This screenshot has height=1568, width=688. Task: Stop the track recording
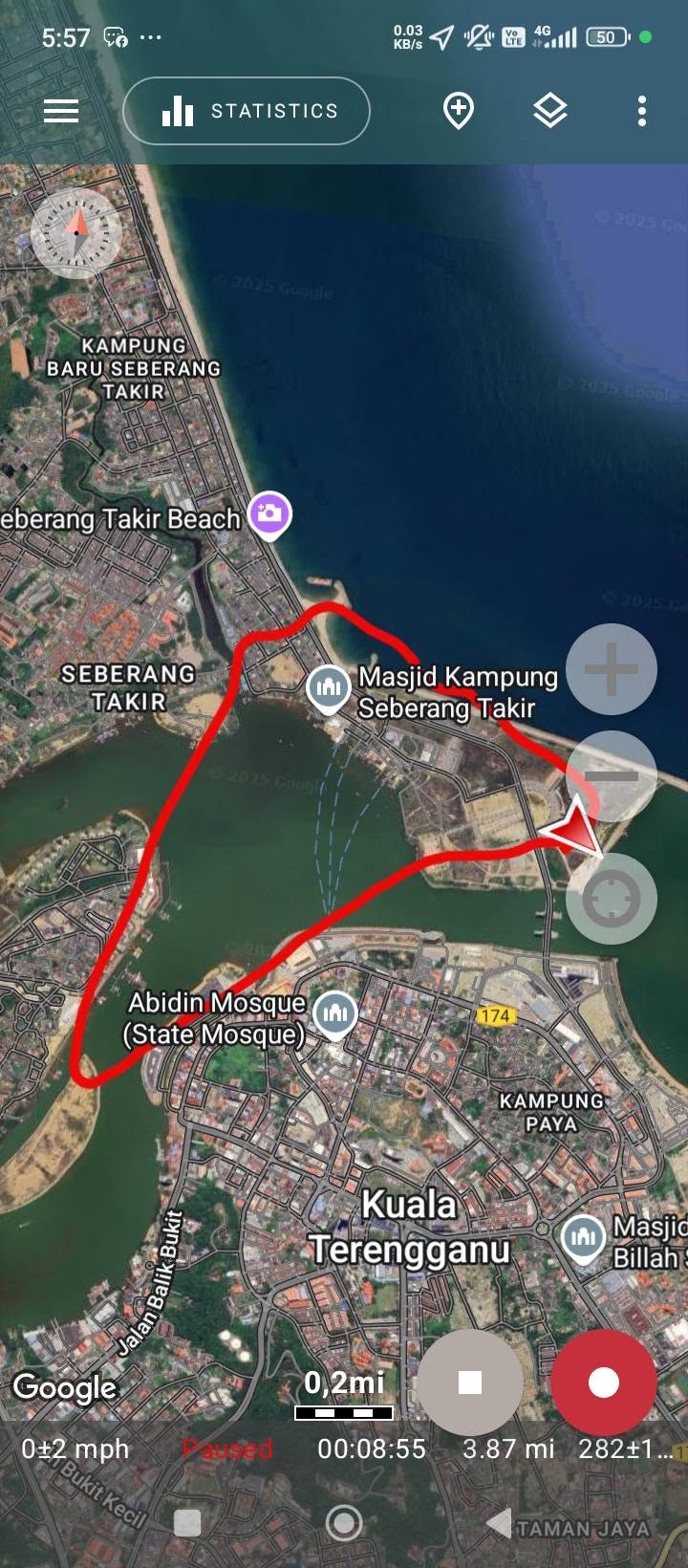point(470,1382)
